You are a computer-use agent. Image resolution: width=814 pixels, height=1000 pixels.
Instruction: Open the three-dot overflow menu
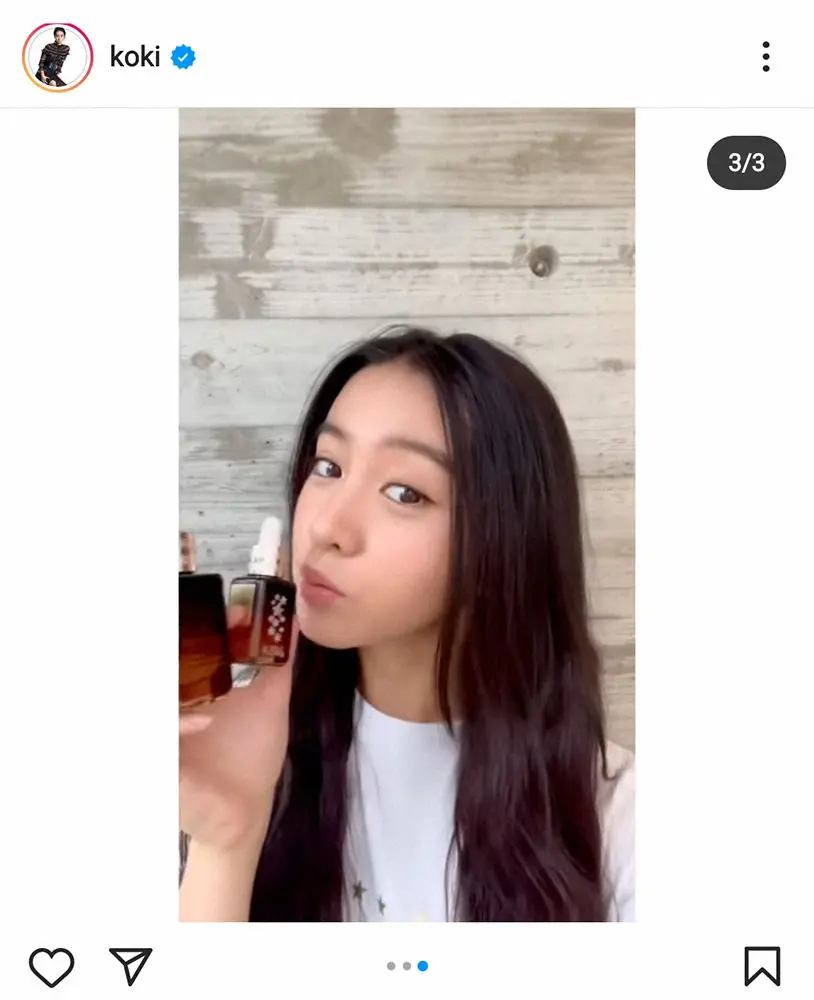[x=765, y=57]
